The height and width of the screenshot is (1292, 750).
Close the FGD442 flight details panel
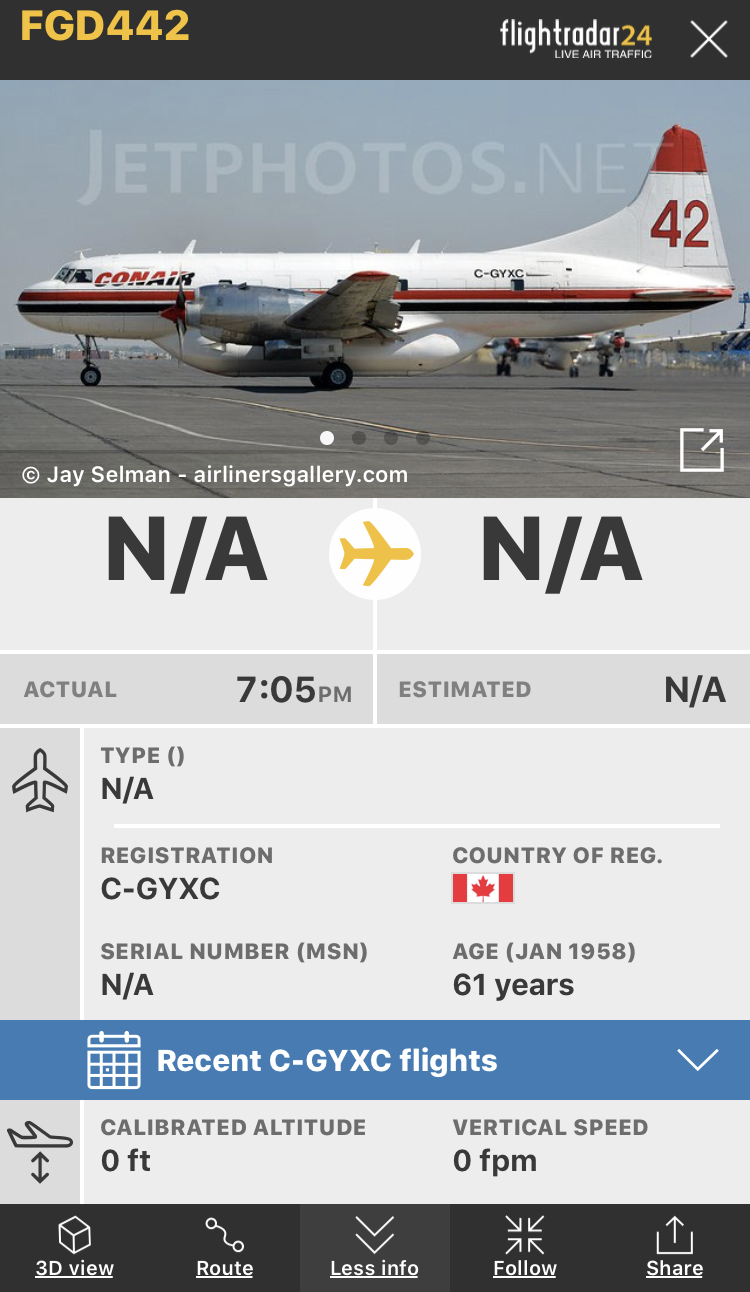(x=708, y=40)
